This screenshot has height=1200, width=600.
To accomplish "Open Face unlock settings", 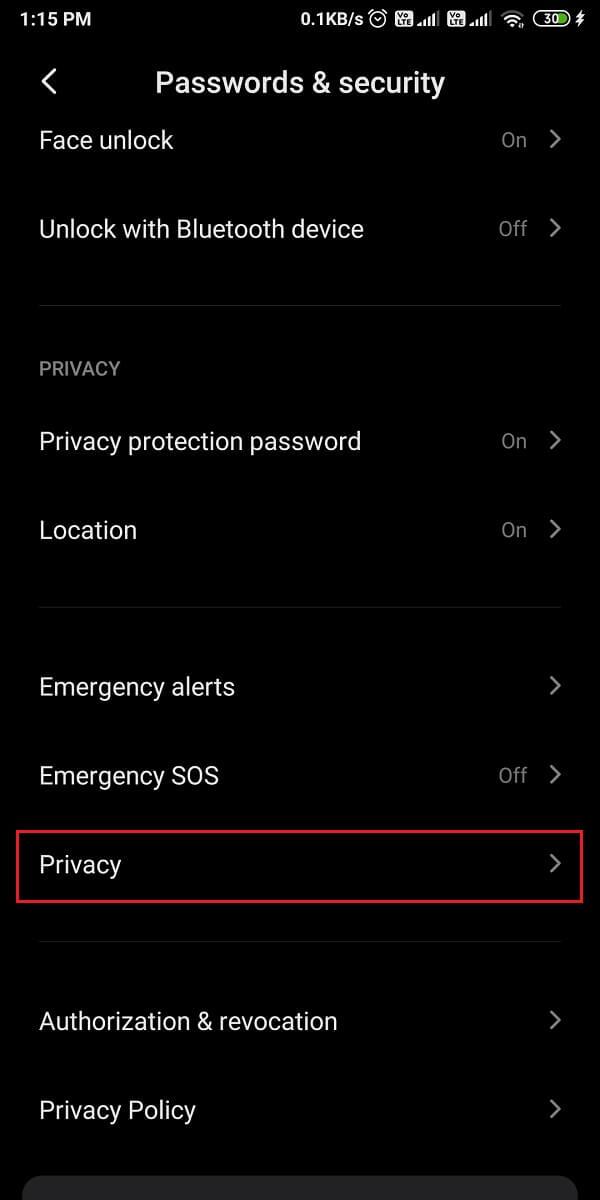I will click(x=300, y=140).
